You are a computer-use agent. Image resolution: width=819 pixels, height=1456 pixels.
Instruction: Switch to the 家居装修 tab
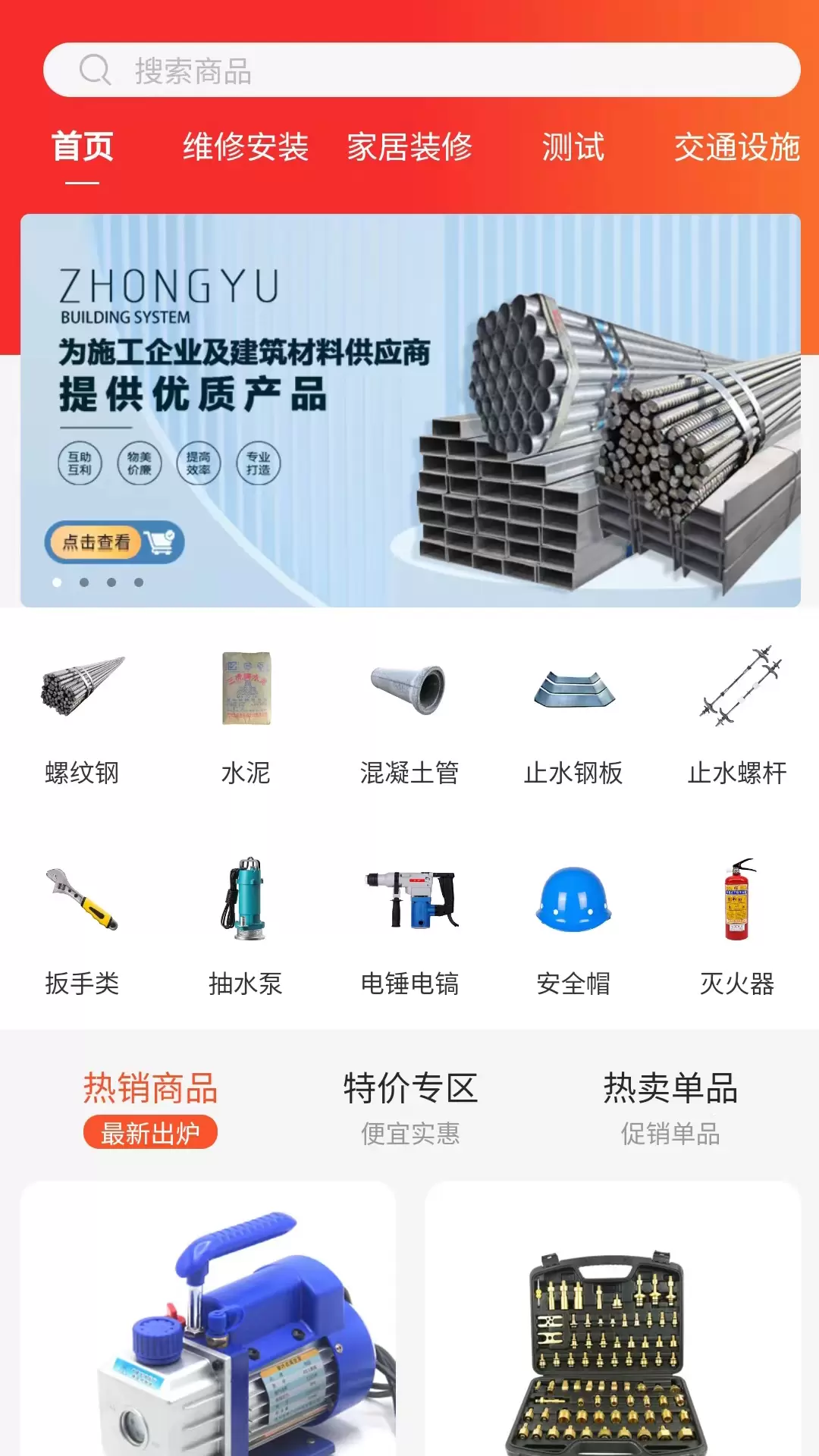pyautogui.click(x=409, y=147)
